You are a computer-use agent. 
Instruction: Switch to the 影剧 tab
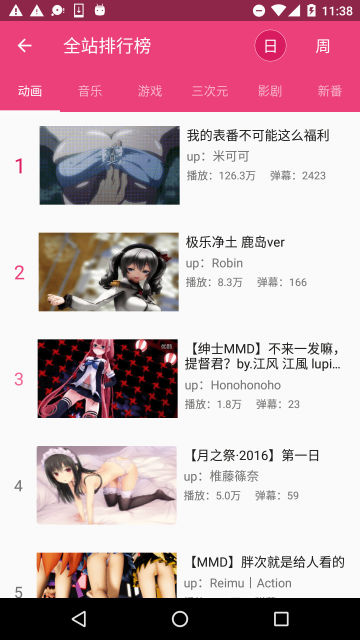click(270, 91)
